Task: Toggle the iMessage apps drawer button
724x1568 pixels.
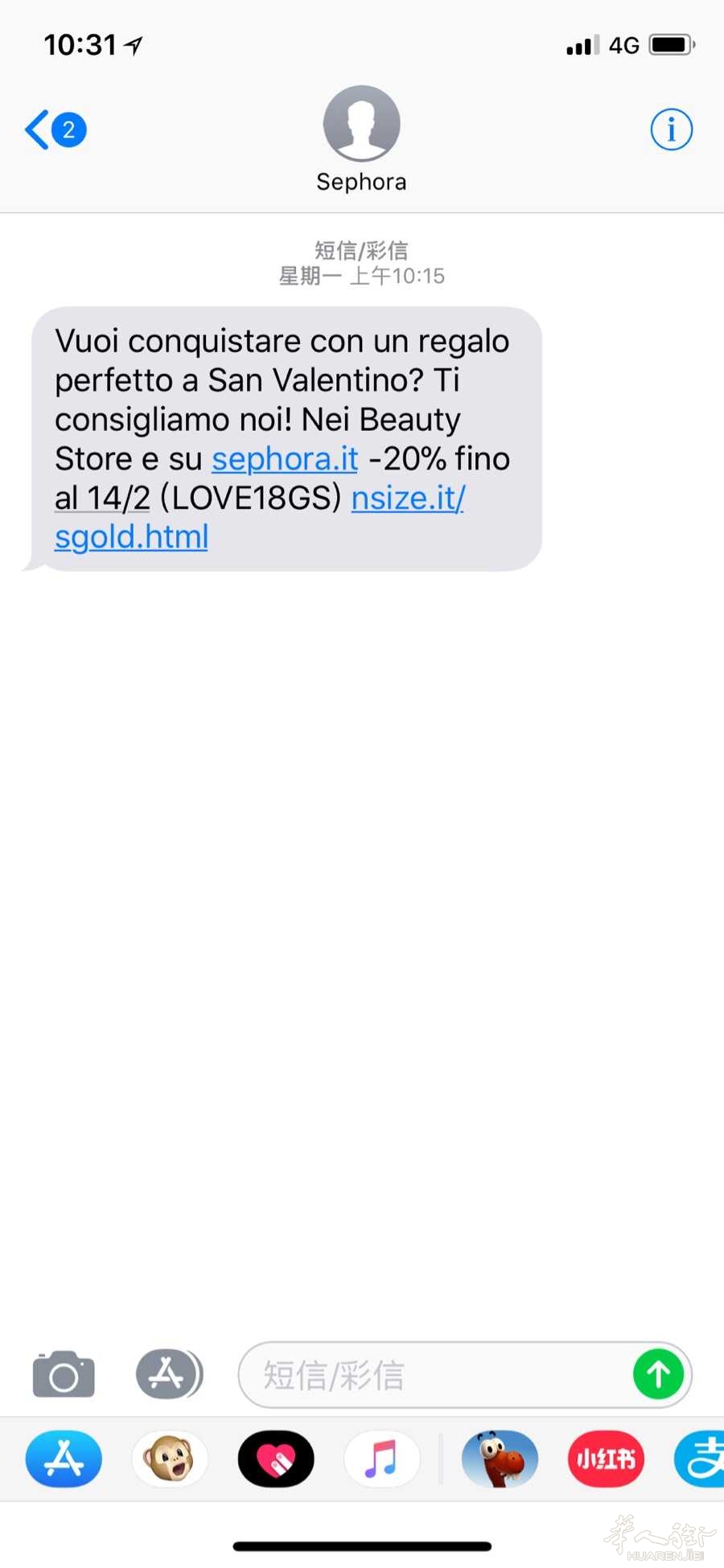Action: pyautogui.click(x=169, y=1374)
